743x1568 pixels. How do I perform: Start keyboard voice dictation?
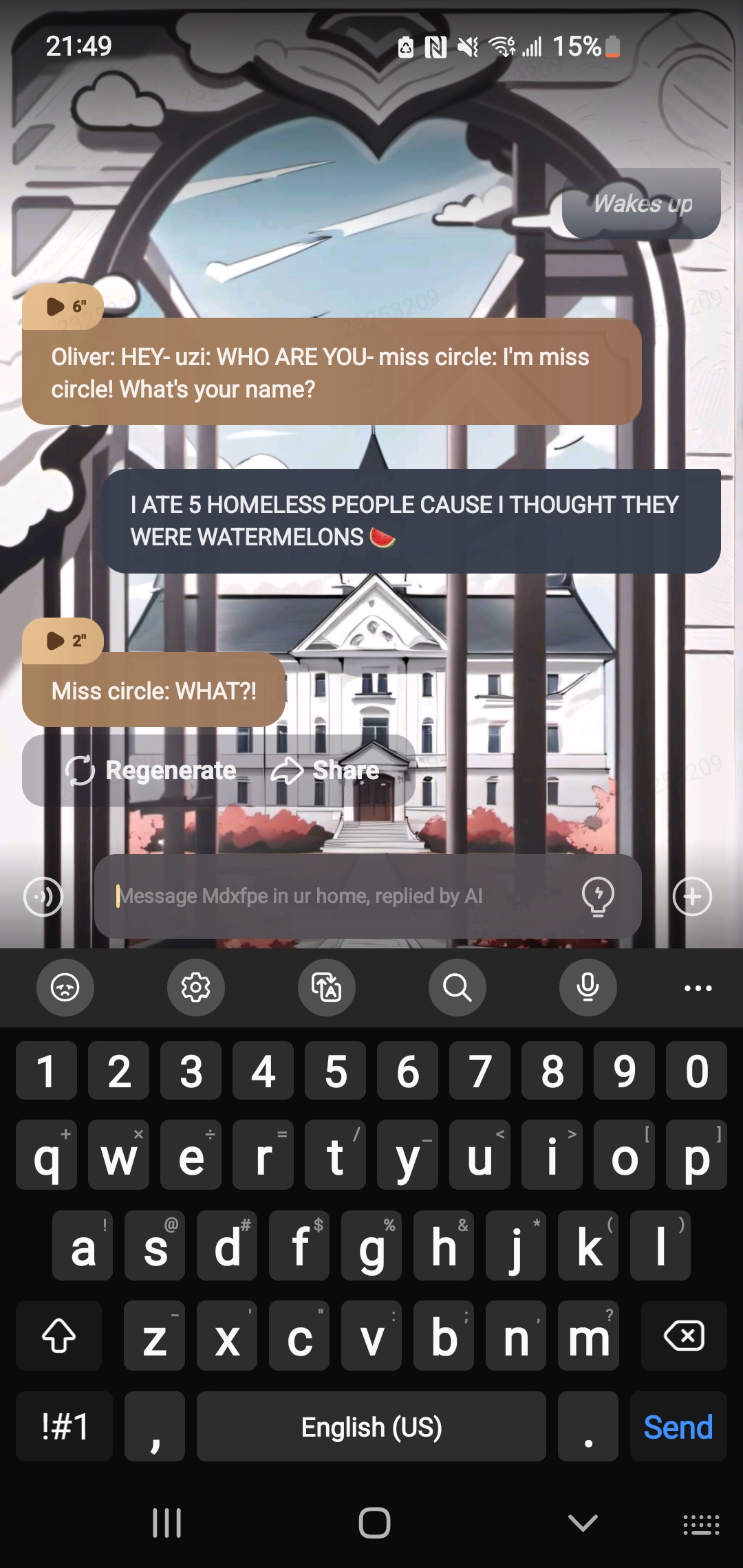(x=588, y=988)
